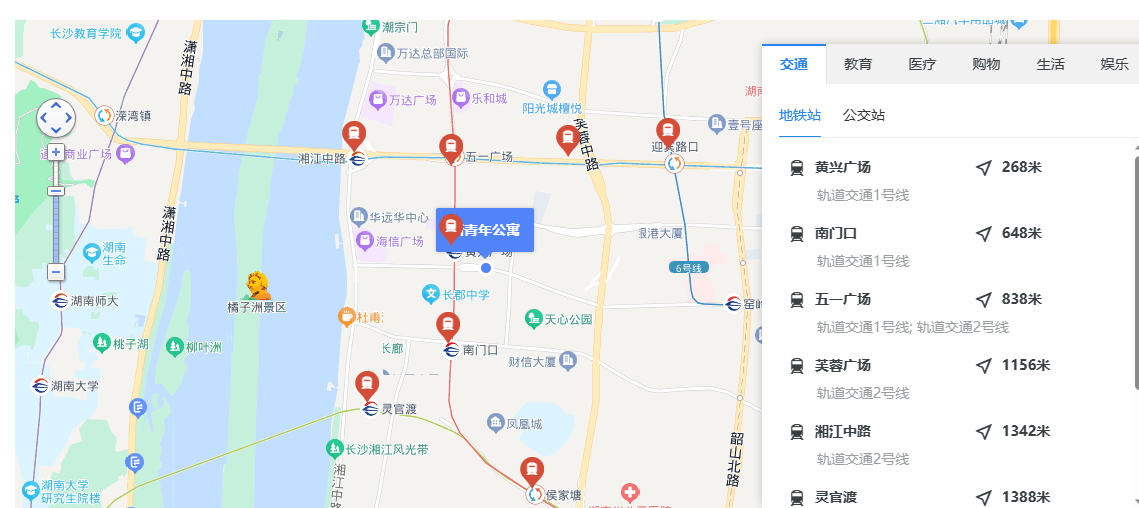The width and height of the screenshot is (1139, 508).
Task: Select 五一广场 in the station list
Action: tap(842, 299)
